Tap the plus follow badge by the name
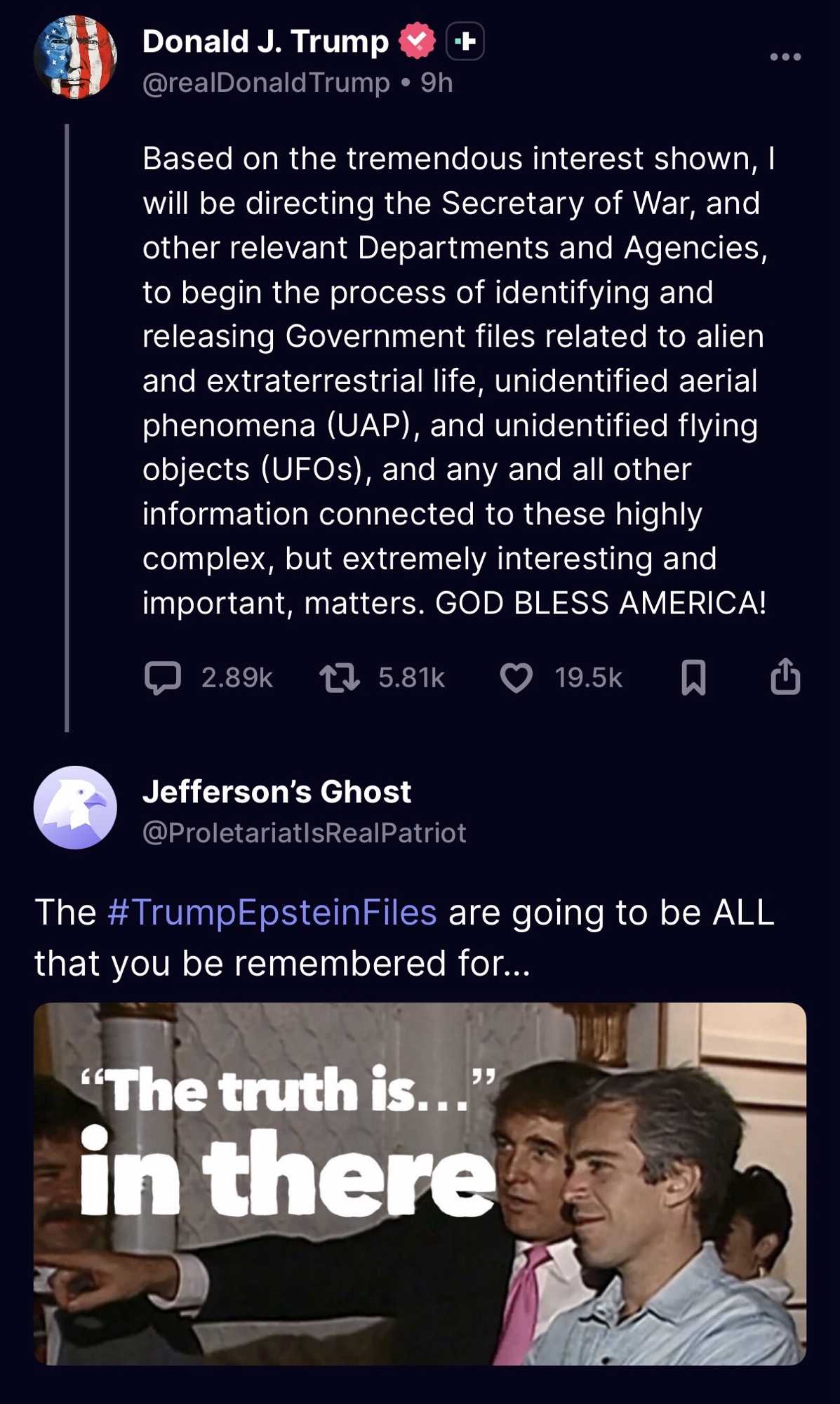 click(x=465, y=42)
